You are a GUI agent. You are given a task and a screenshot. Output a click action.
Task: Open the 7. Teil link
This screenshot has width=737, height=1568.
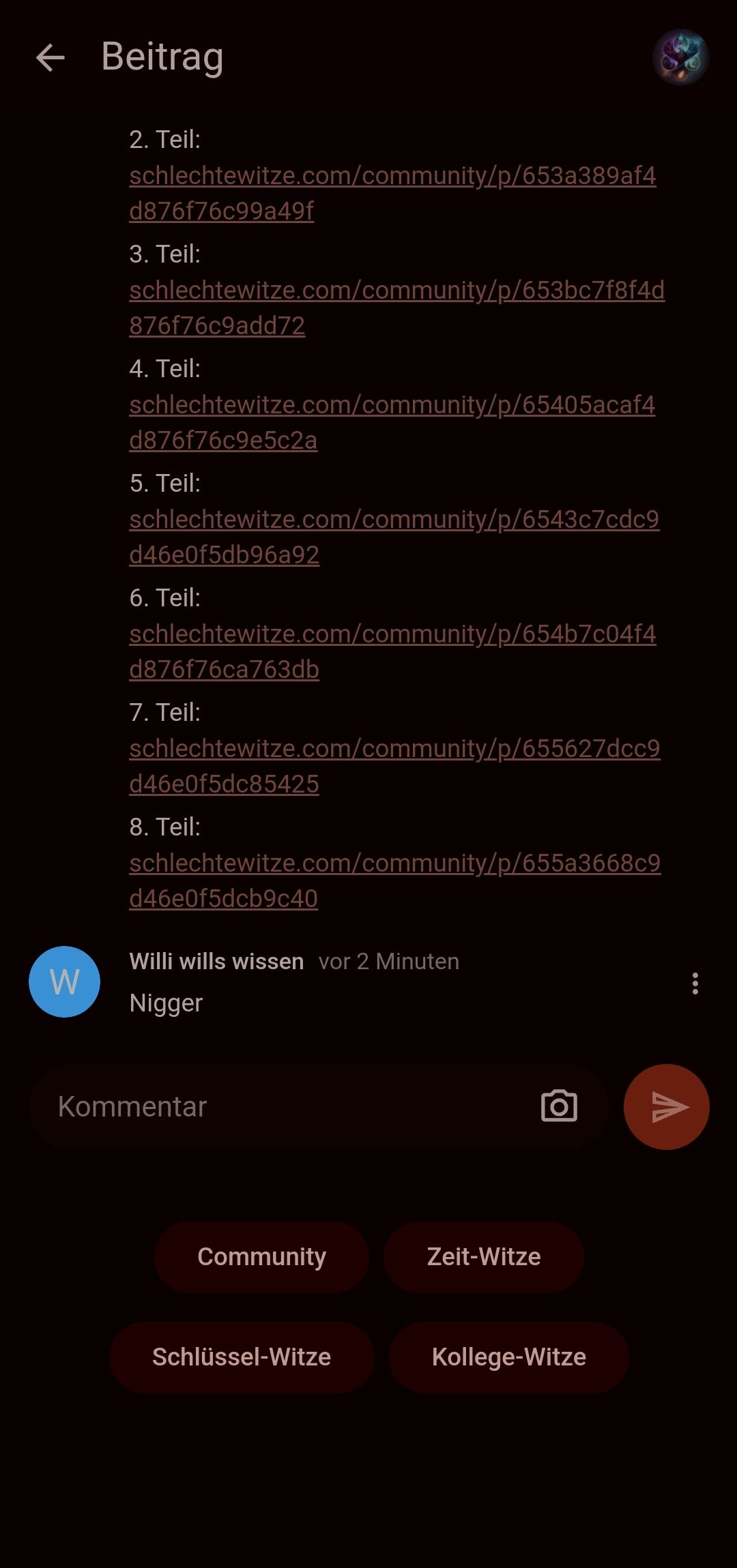click(x=394, y=749)
